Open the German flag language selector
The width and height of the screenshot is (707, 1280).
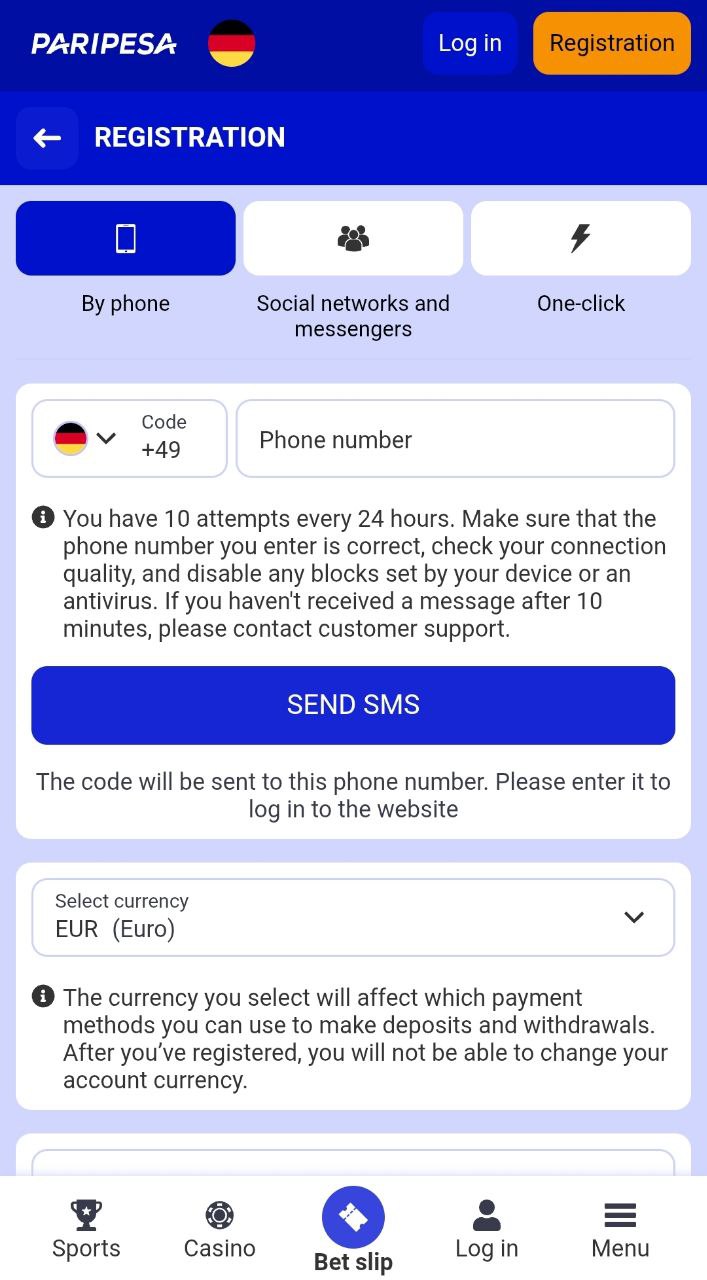click(231, 43)
